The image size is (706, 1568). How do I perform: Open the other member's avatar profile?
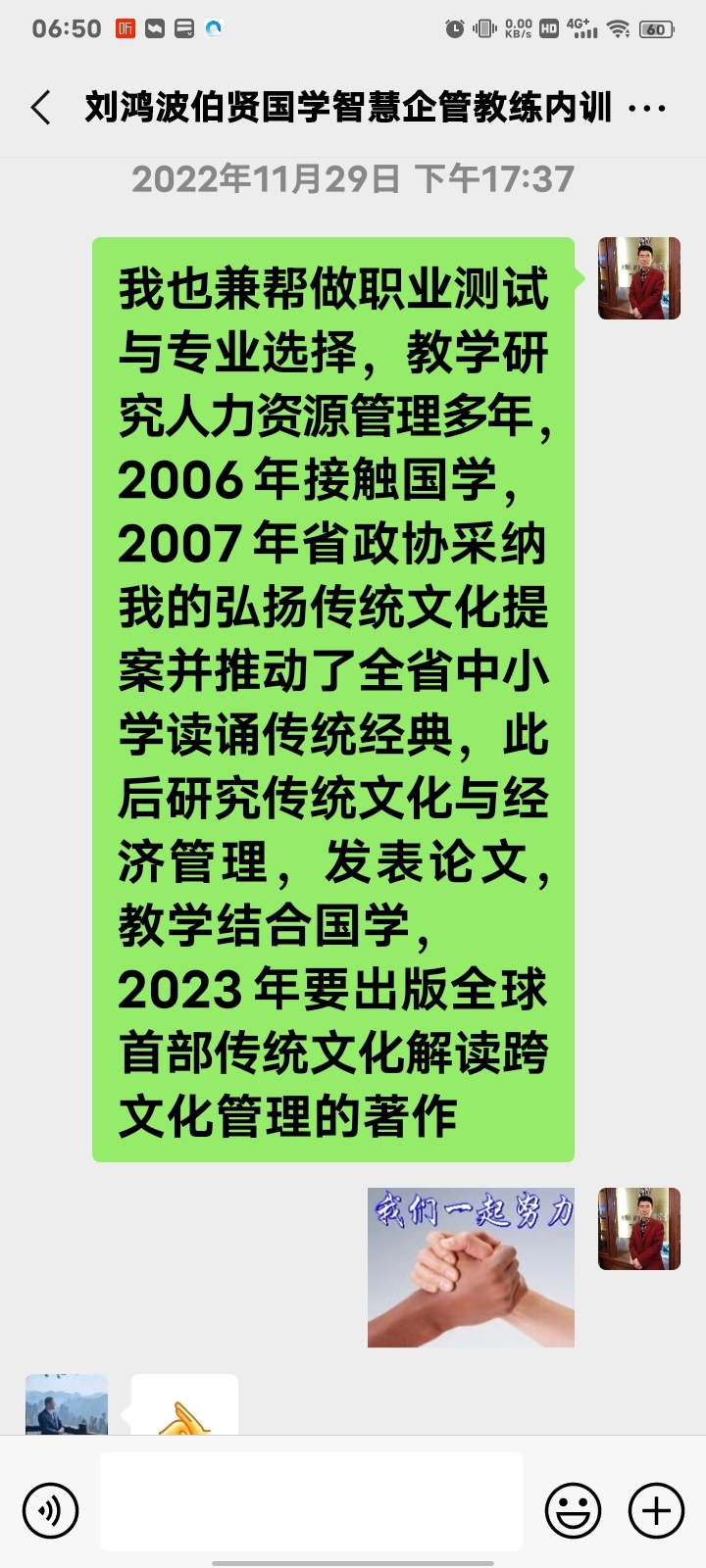point(67,1405)
